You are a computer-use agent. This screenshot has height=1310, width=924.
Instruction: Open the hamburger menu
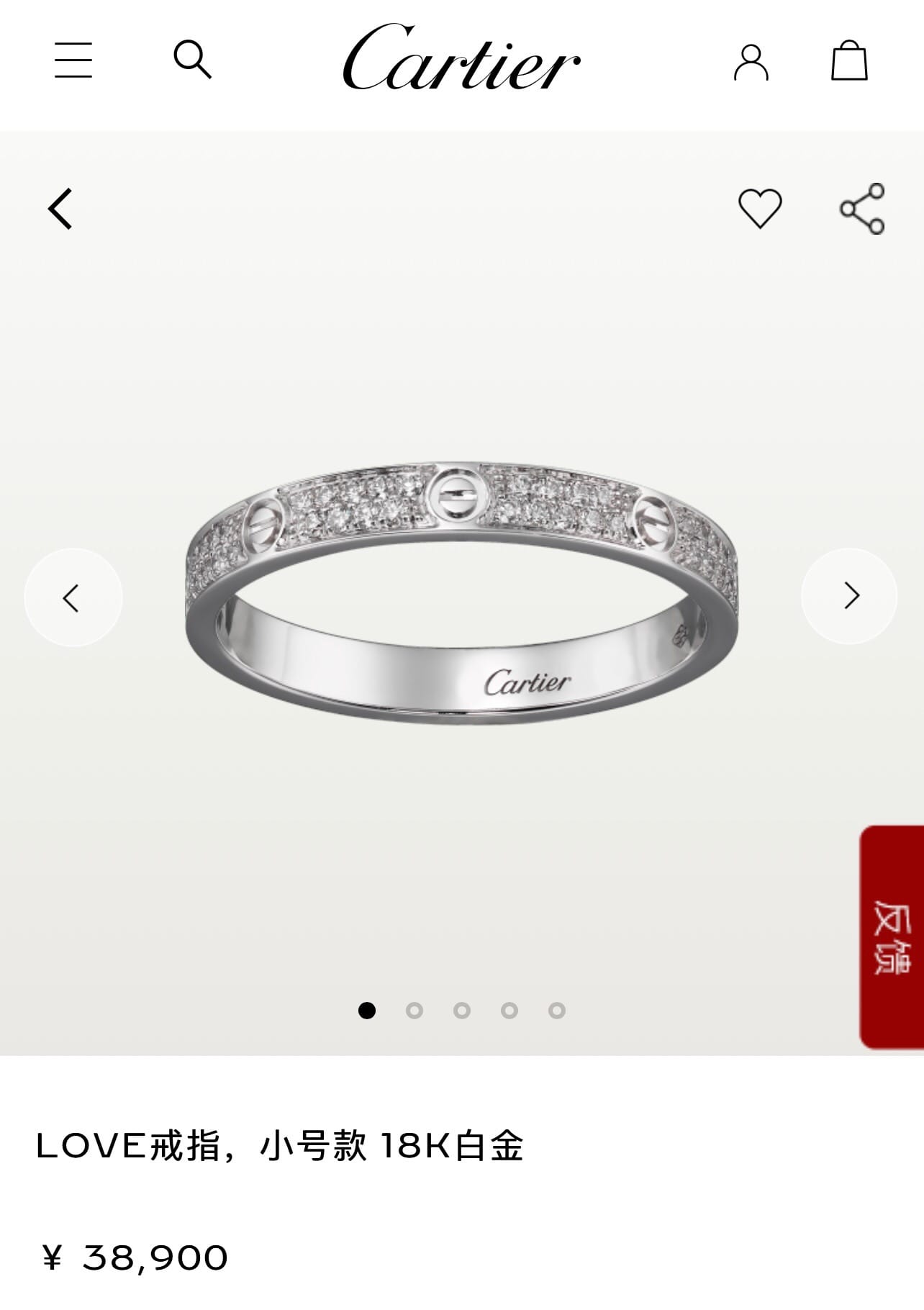tap(73, 60)
